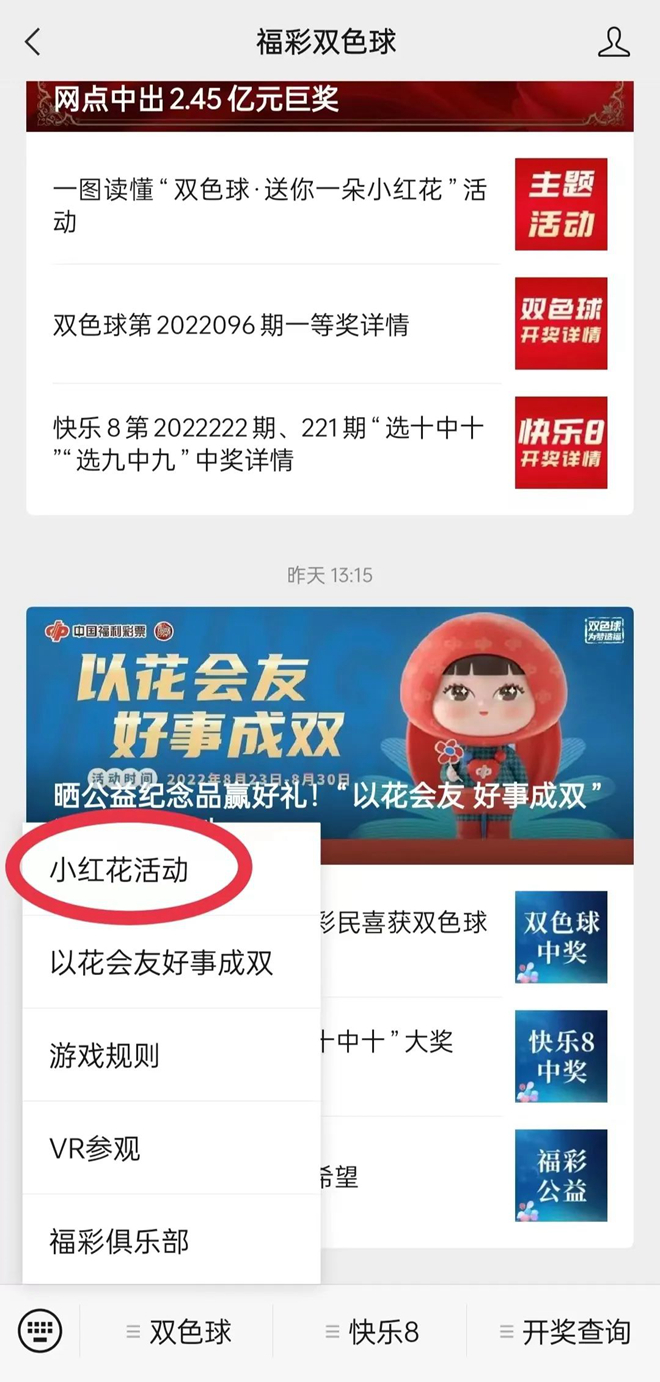The image size is (660, 1382).
Task: Open 快乐8第2022222期中奖详情 article
Action: (270, 444)
